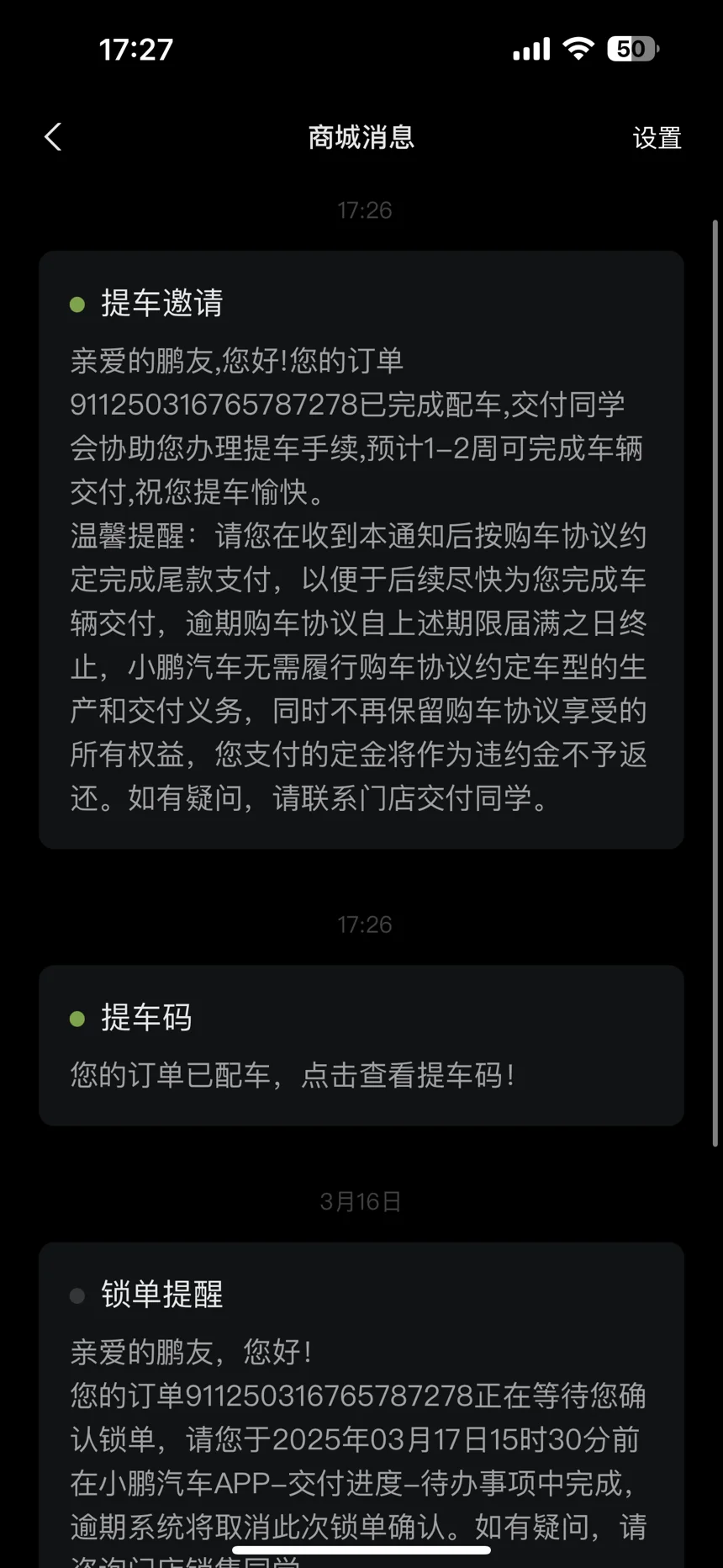The image size is (723, 1568).
Task: Open 设置 in the top bar
Action: coord(657,138)
